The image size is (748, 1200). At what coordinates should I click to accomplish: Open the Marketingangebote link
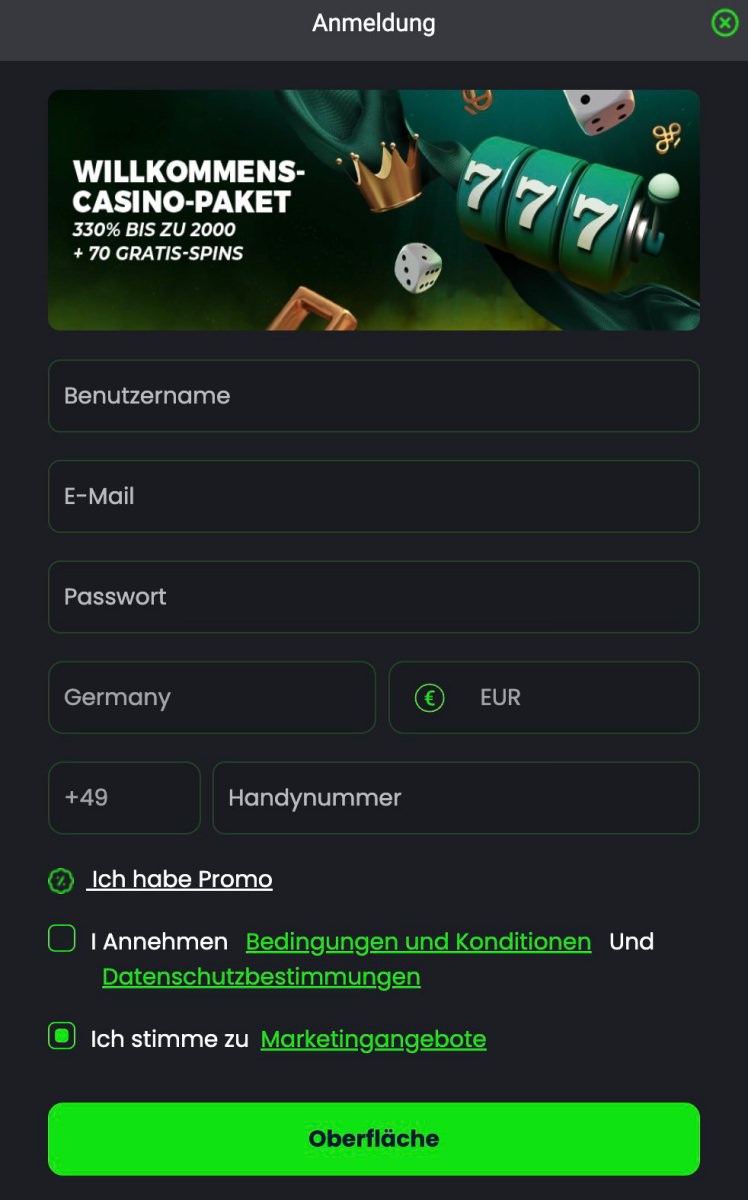point(373,1040)
